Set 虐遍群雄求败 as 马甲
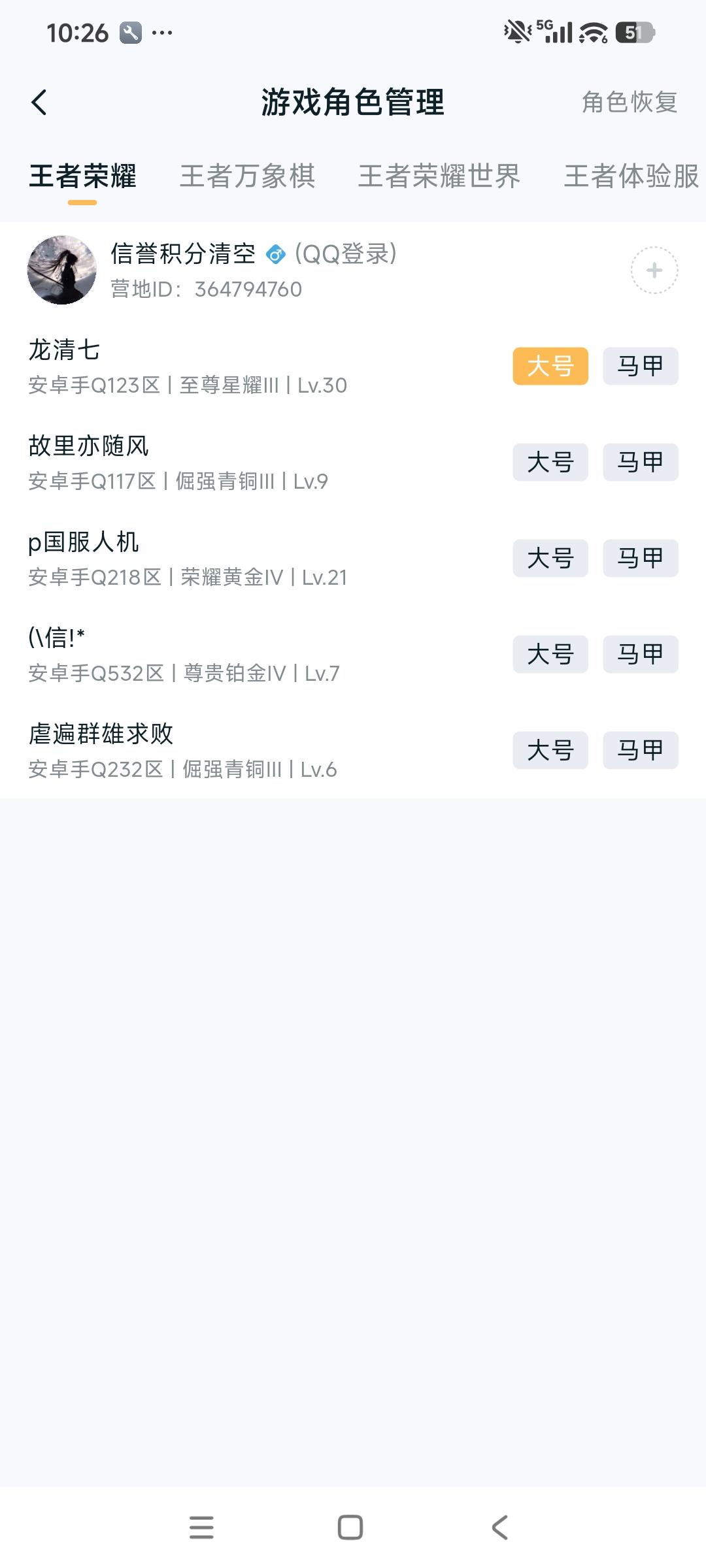 pos(639,750)
